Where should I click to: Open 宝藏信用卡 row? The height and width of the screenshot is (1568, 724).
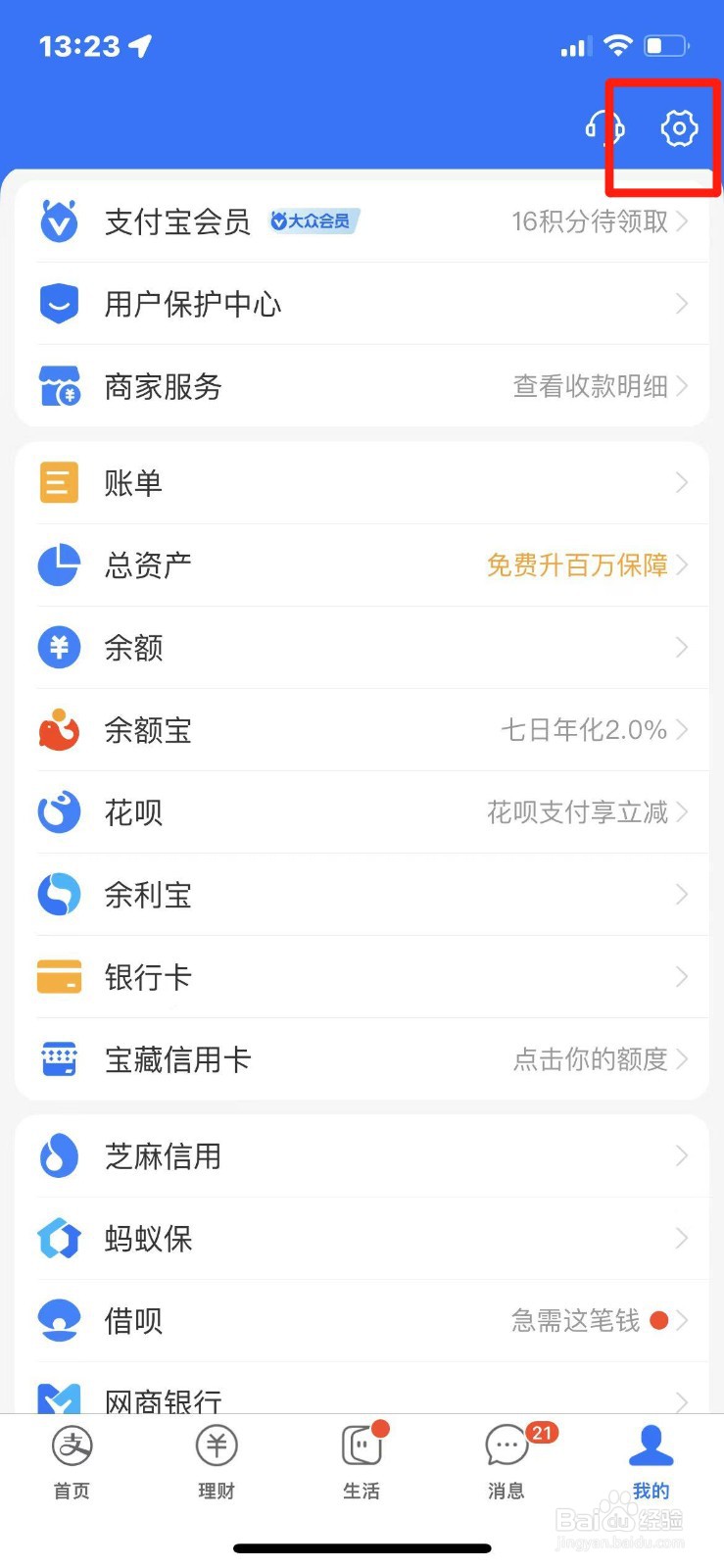pyautogui.click(x=362, y=1059)
